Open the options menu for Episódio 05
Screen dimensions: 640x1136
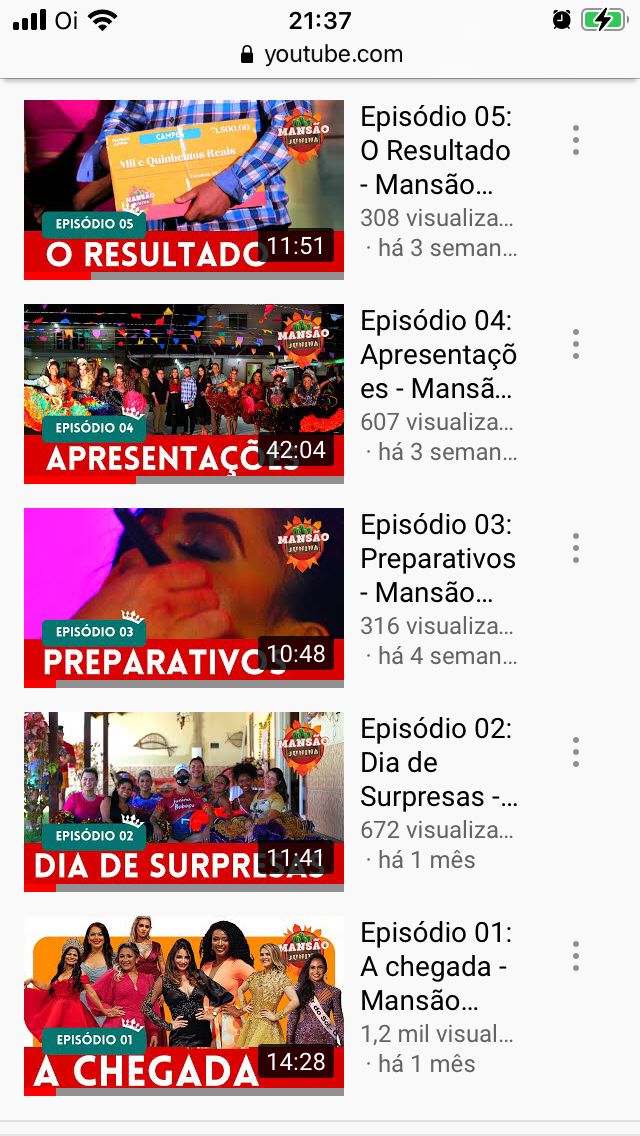[x=576, y=141]
